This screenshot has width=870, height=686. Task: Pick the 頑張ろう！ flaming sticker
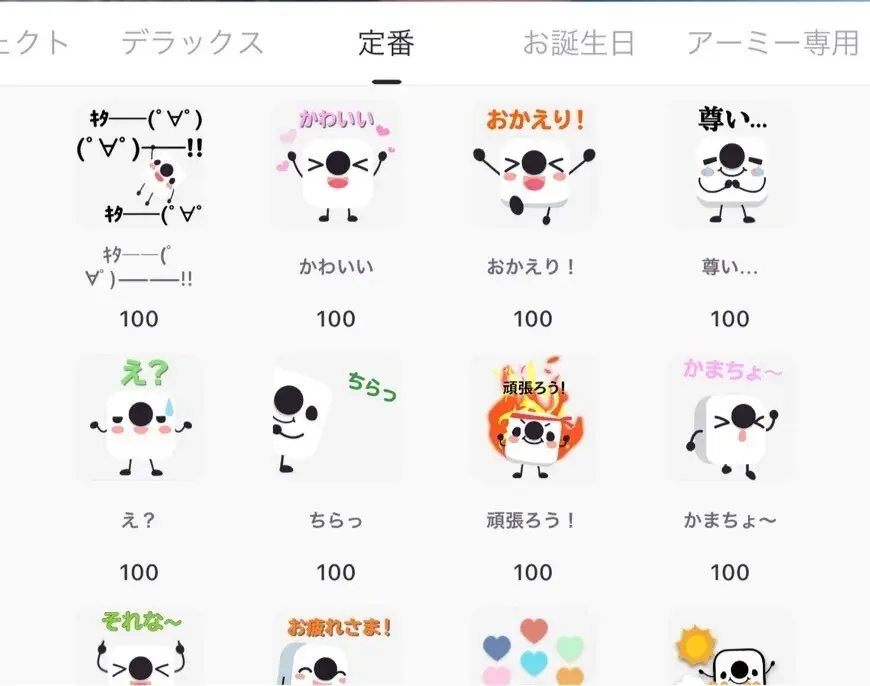[x=532, y=418]
